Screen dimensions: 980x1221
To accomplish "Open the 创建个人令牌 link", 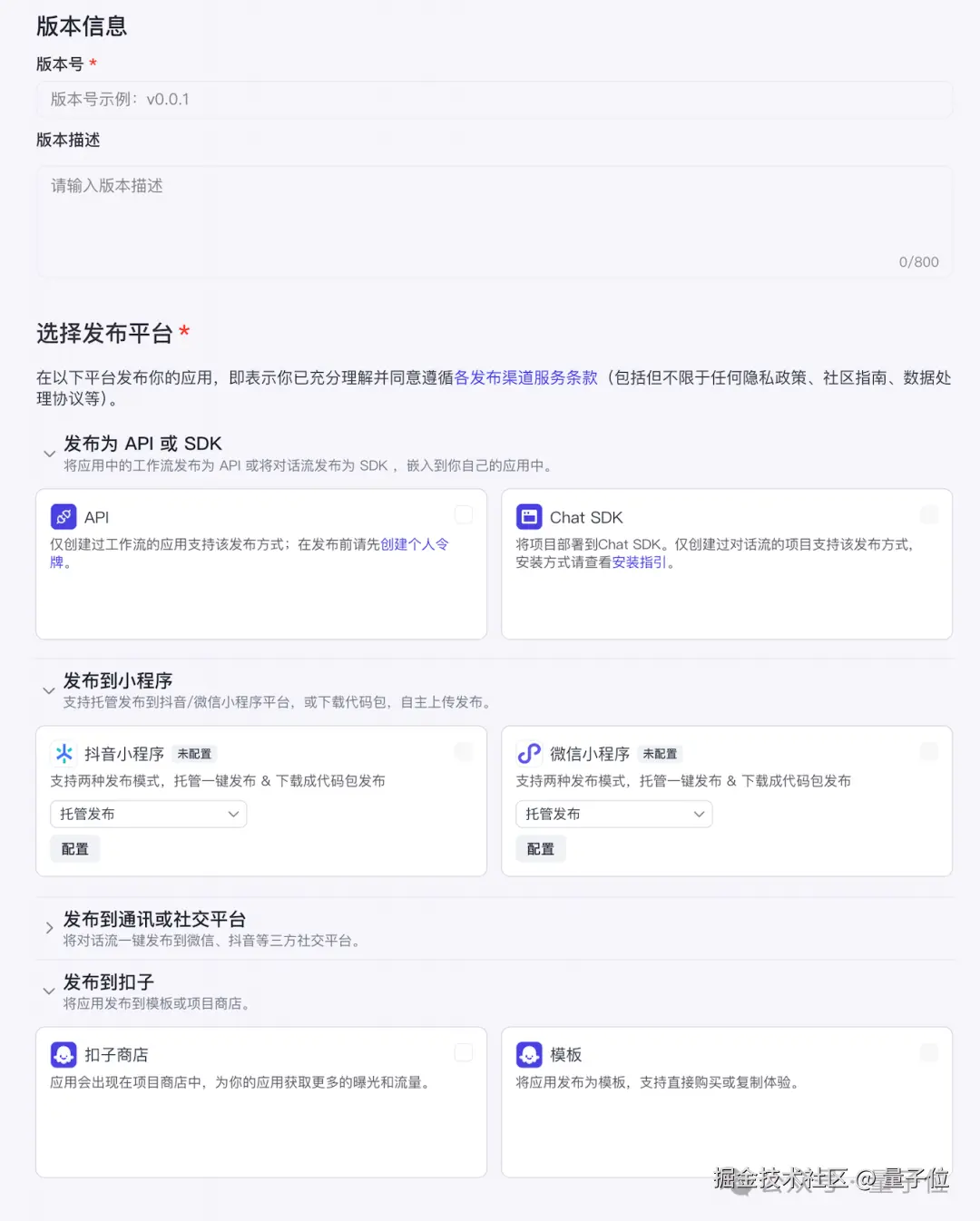I will pos(415,544).
